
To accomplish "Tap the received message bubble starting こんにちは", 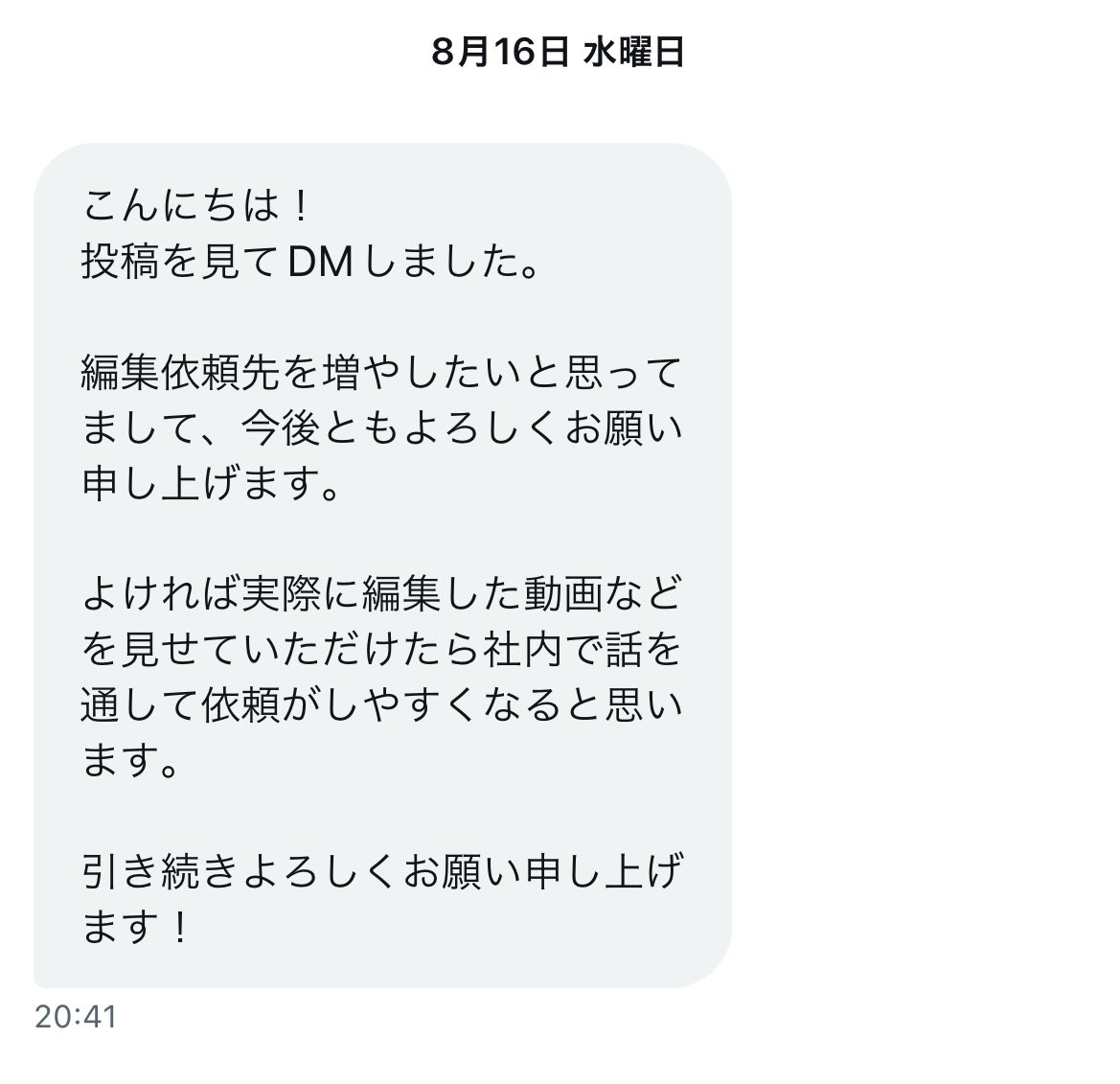I will 382,565.
